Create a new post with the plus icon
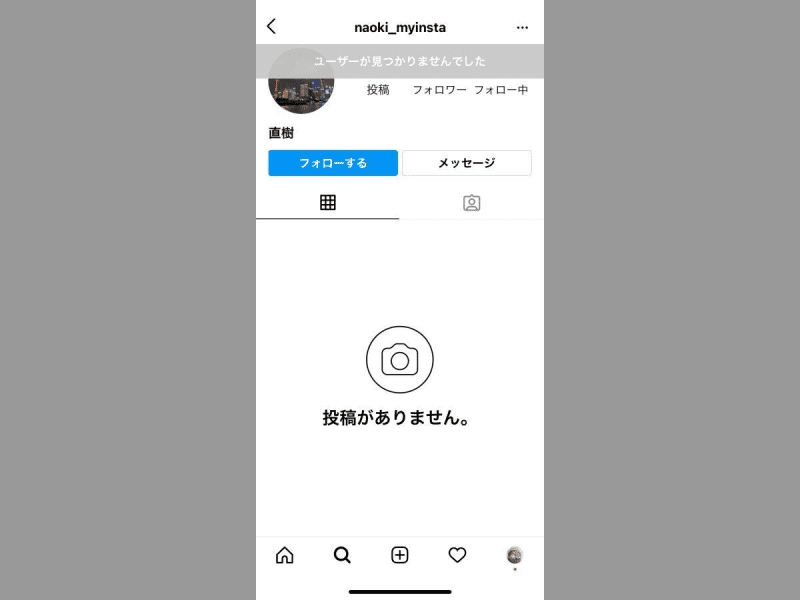 400,555
